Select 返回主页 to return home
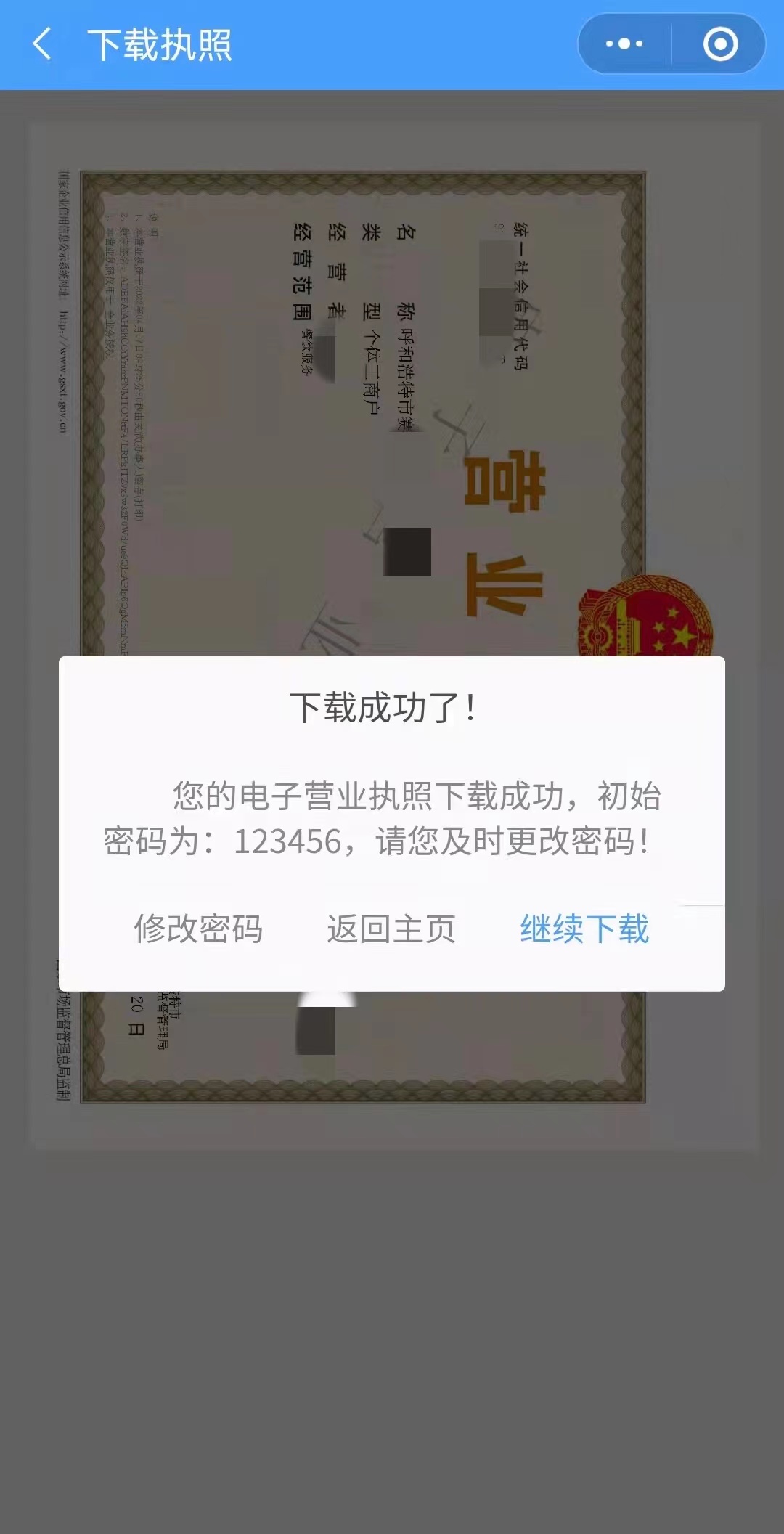 [391, 929]
